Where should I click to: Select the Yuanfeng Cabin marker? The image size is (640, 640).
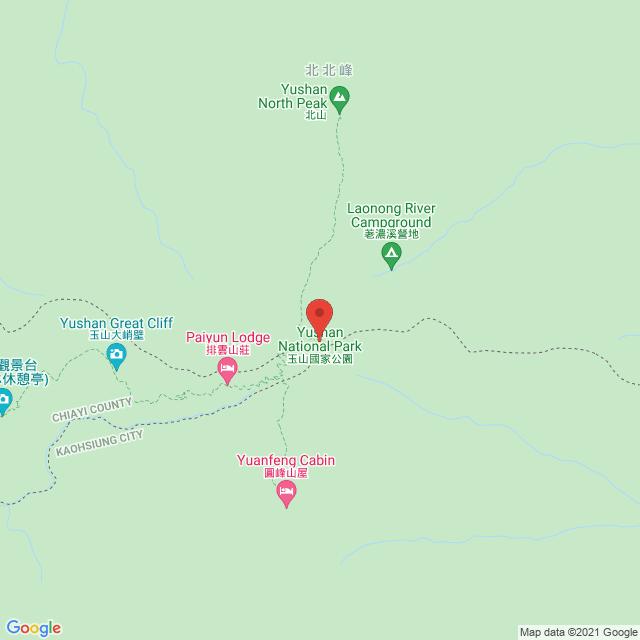tap(286, 491)
